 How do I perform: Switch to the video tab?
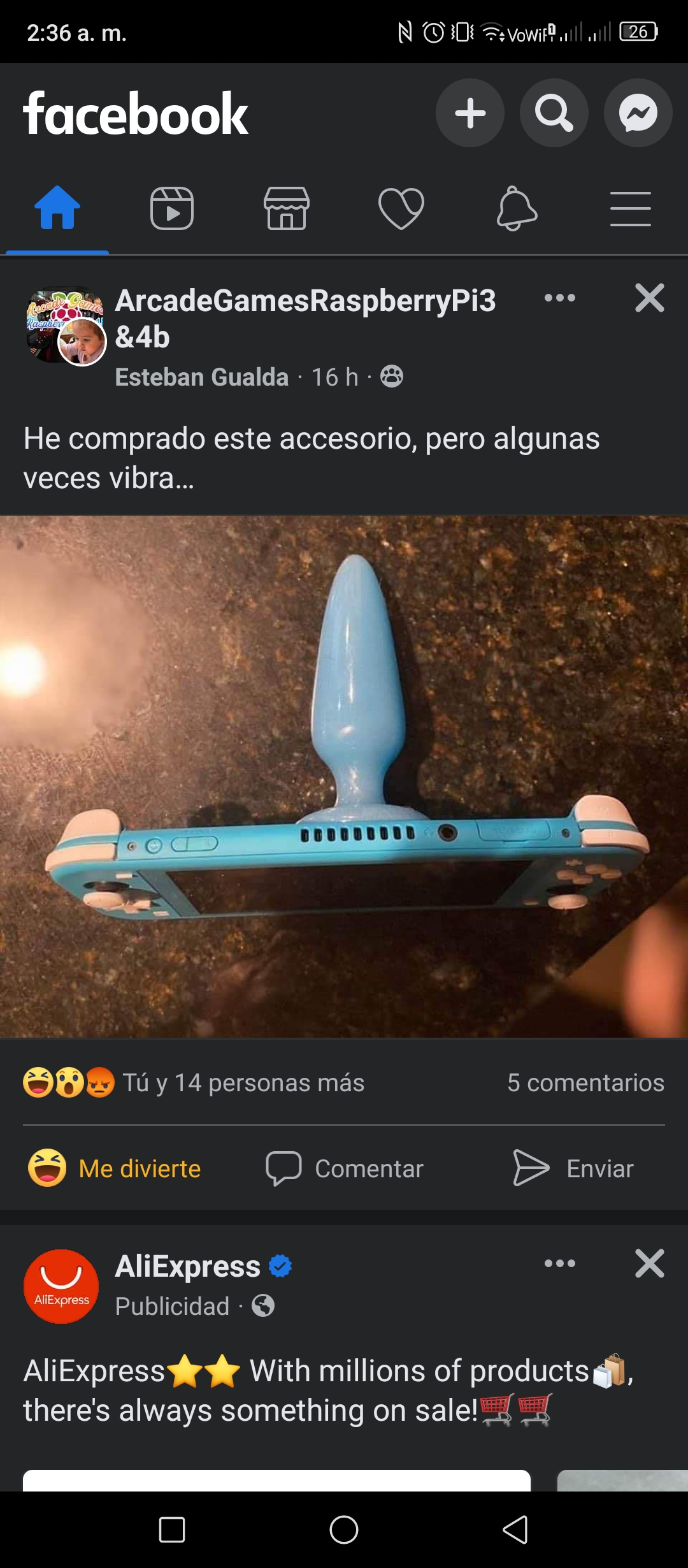click(x=172, y=208)
